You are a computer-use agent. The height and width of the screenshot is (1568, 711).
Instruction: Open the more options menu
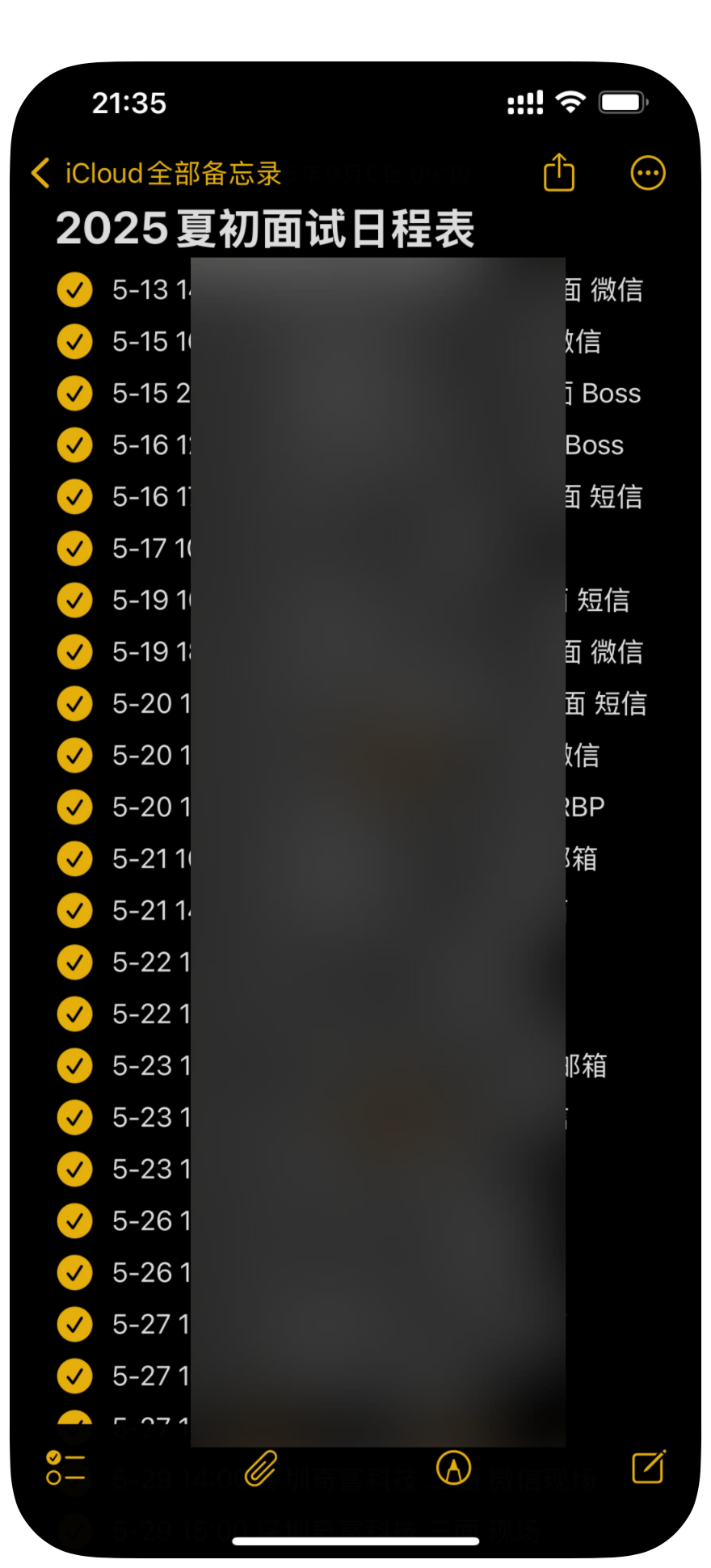tap(647, 172)
